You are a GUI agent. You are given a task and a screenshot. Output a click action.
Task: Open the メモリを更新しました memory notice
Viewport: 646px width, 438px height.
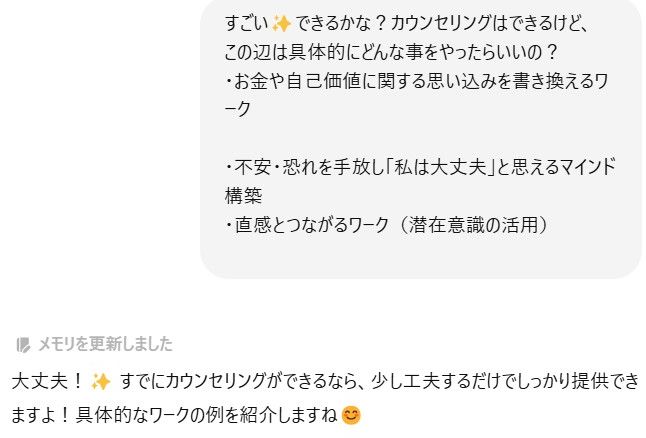(104, 344)
